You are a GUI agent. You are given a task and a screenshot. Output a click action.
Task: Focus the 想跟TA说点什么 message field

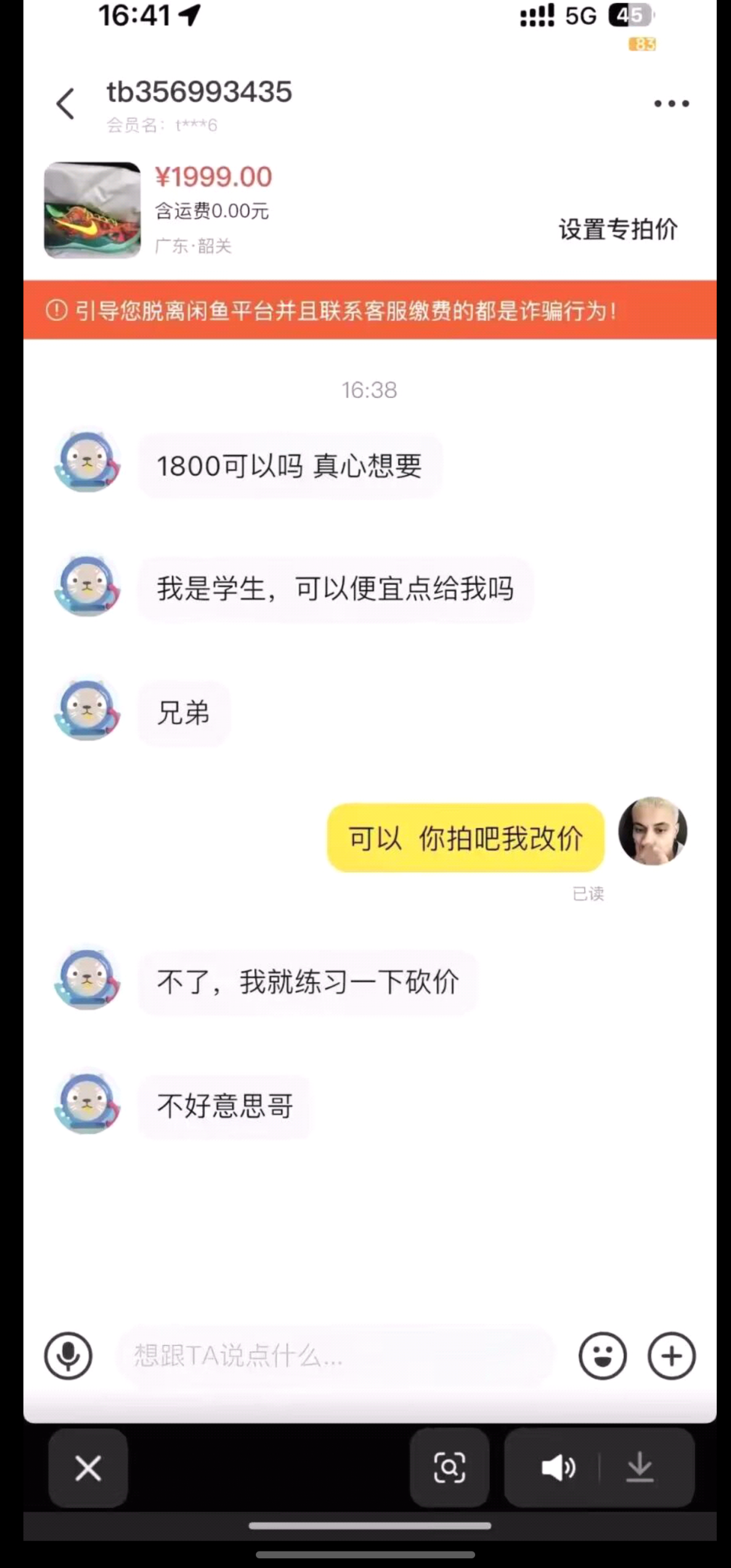pos(334,1355)
